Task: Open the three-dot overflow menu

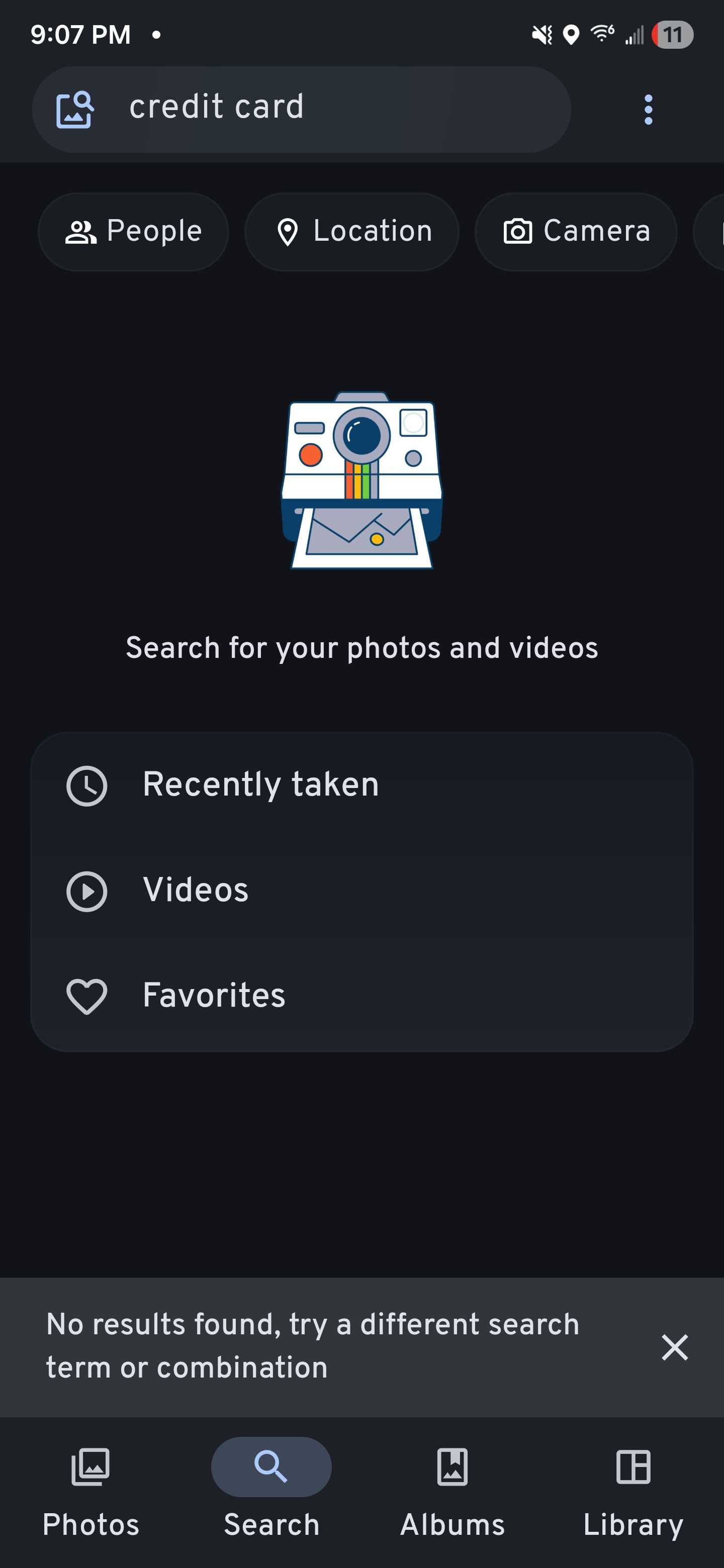Action: pos(648,110)
